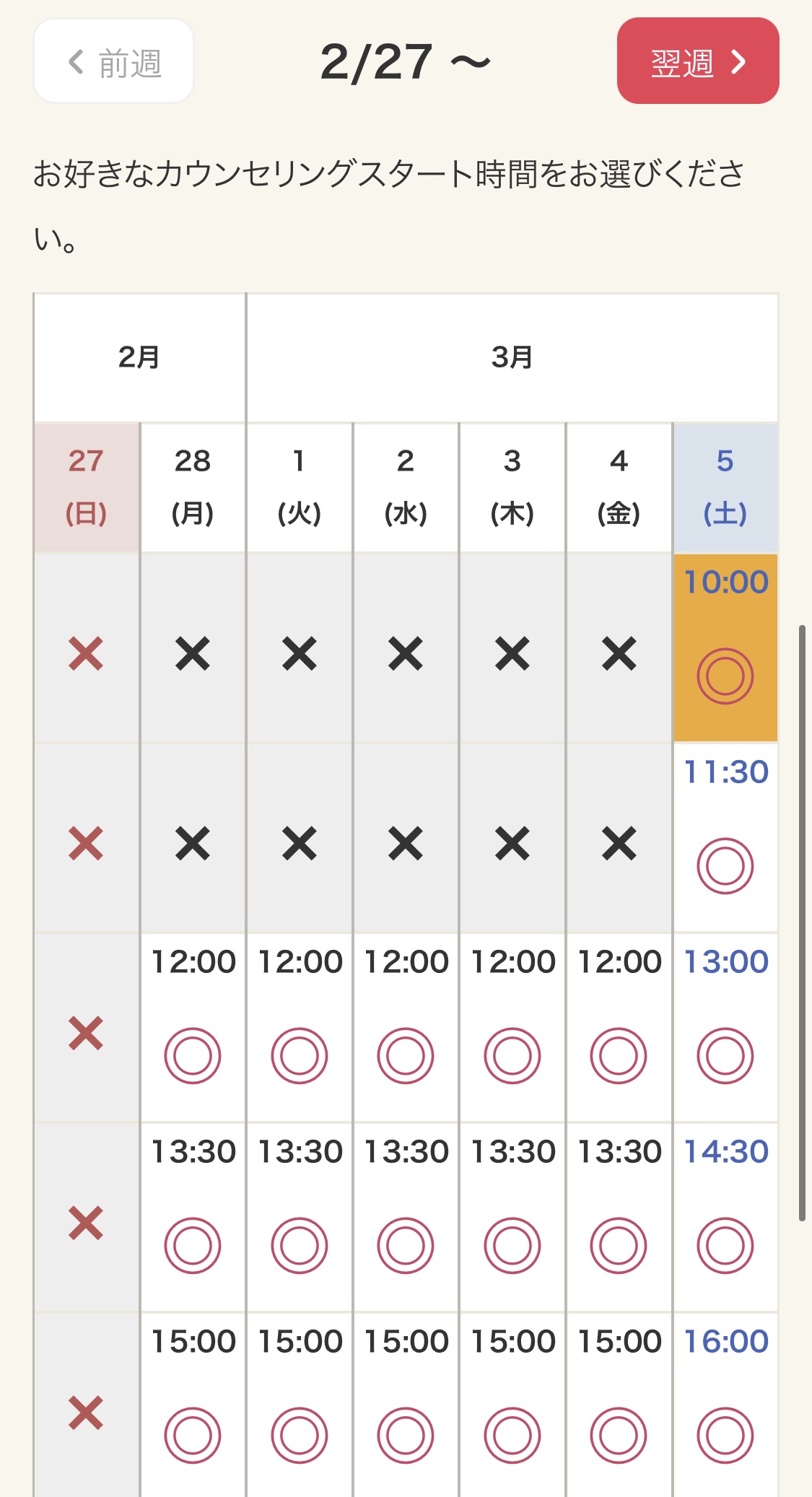812x1497 pixels.
Task: Choose the Thursday 3rd 15:00 slot
Action: click(512, 1405)
